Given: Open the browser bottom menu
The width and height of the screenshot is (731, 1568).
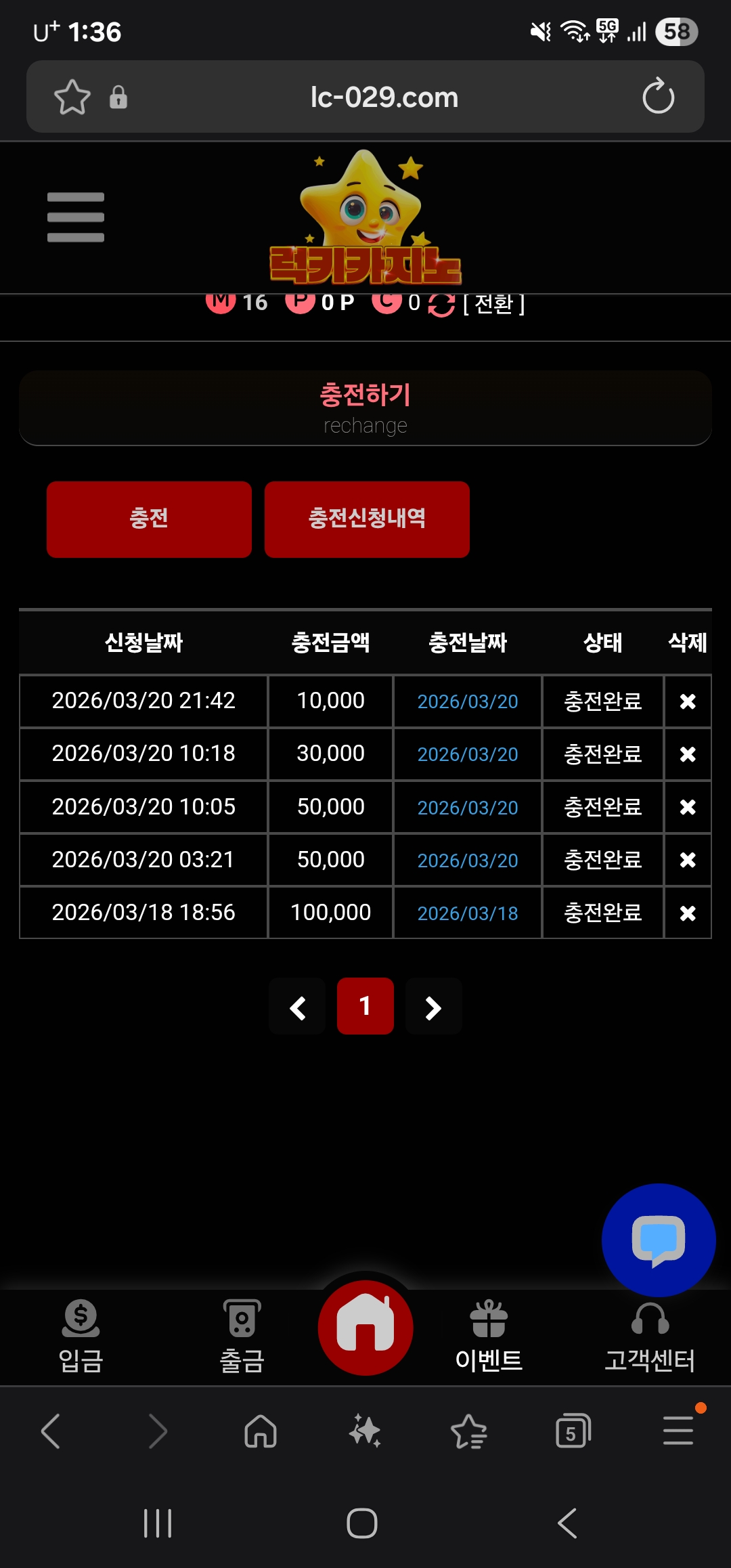Looking at the screenshot, I should [x=678, y=1431].
